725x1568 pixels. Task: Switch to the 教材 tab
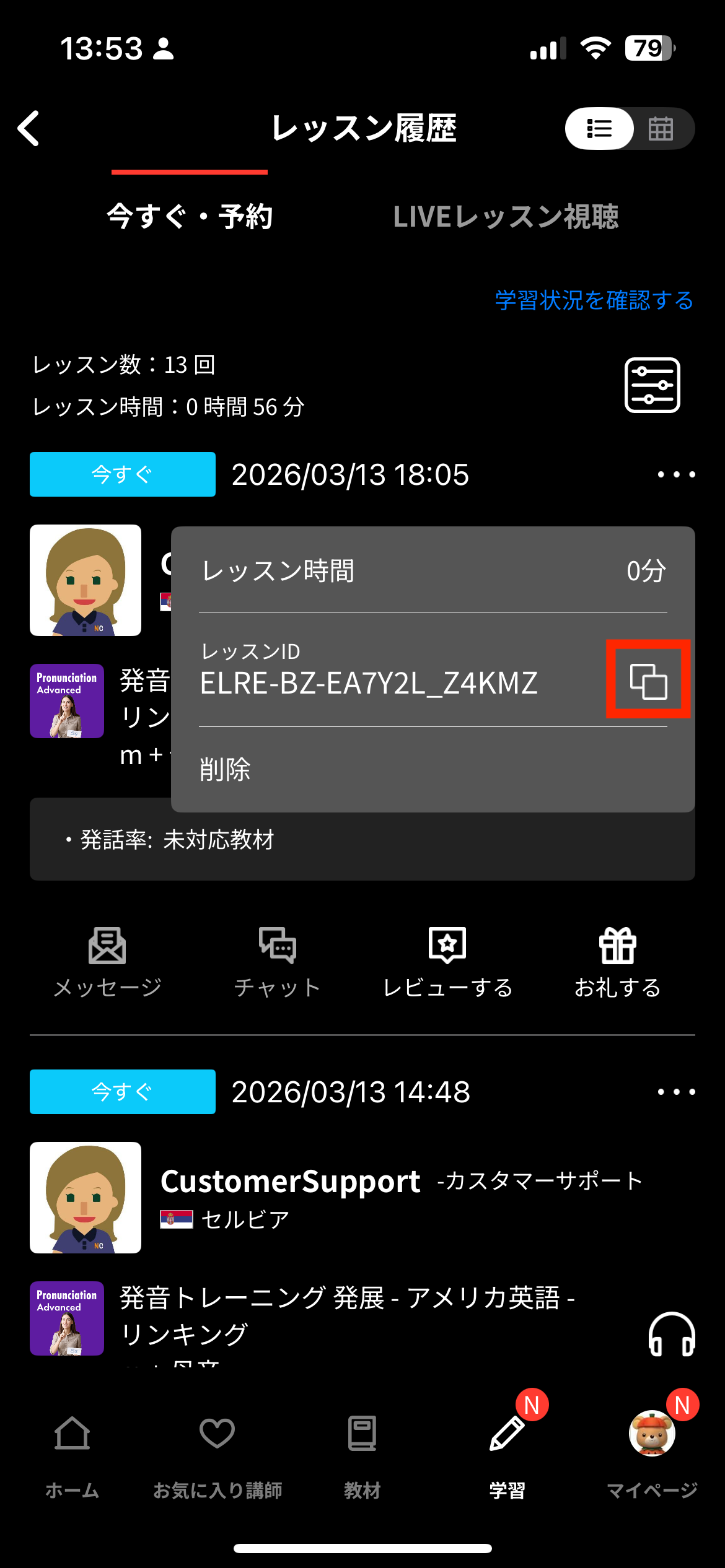(x=362, y=1452)
